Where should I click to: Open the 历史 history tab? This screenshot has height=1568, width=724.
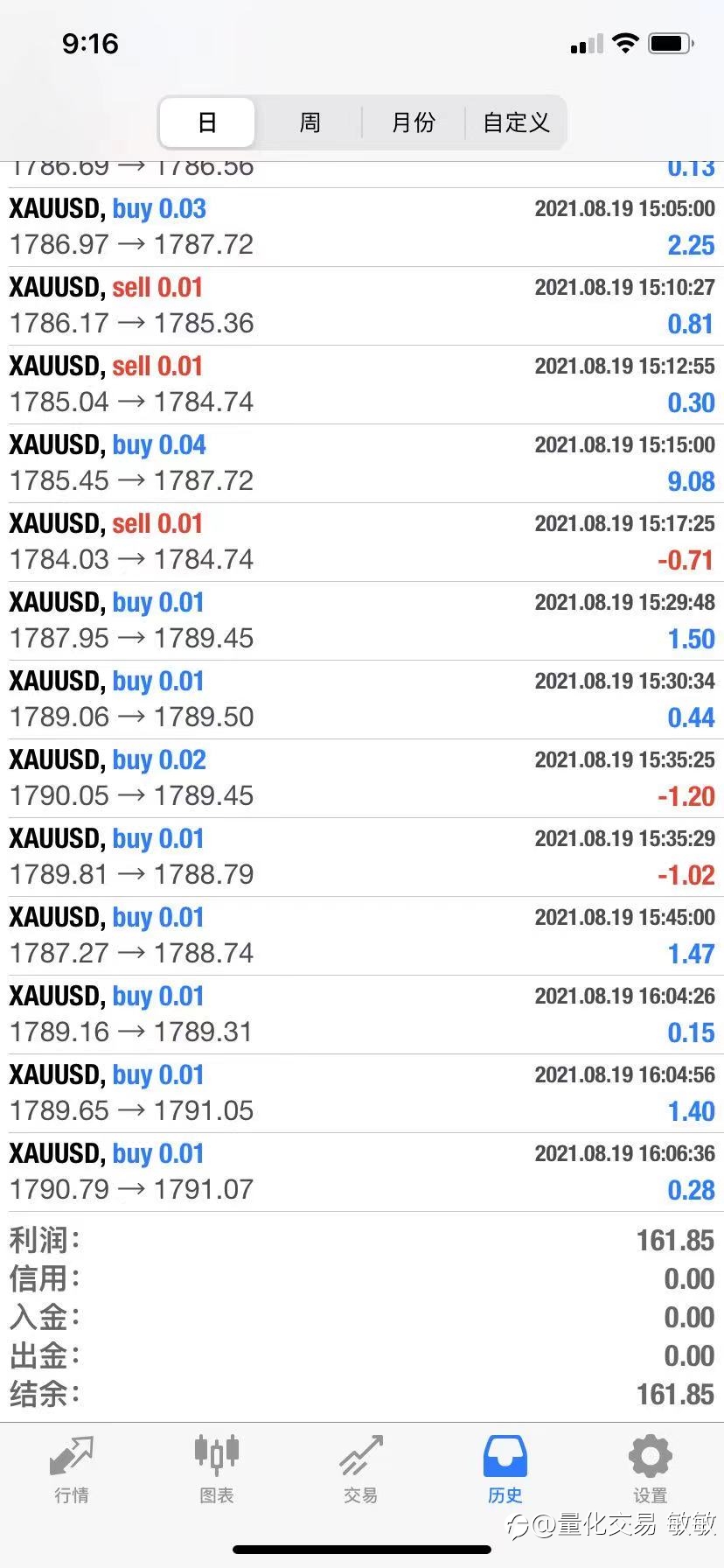tap(505, 1470)
